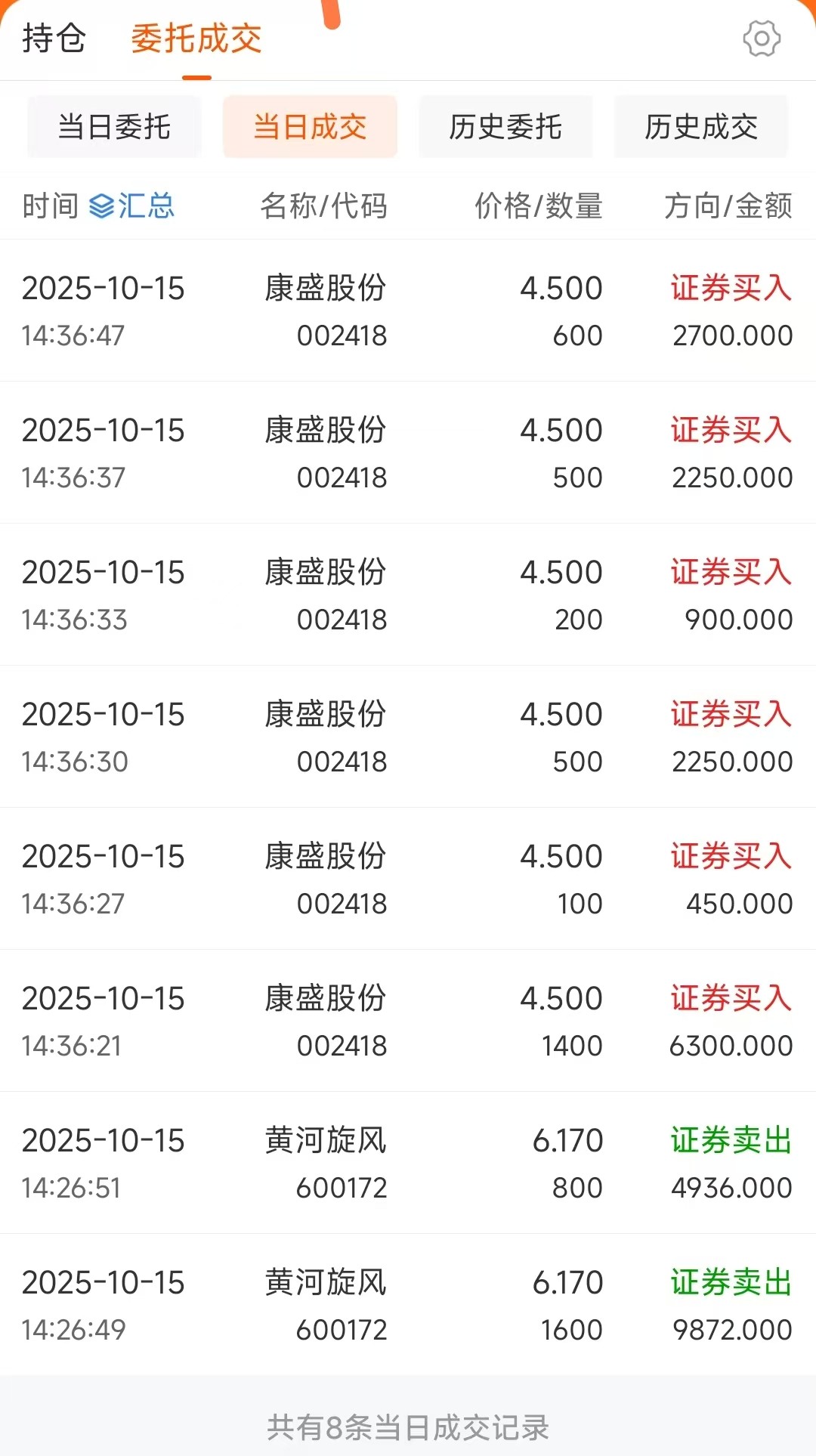
Task: Switch to the 持仓 tab
Action: [x=54, y=39]
